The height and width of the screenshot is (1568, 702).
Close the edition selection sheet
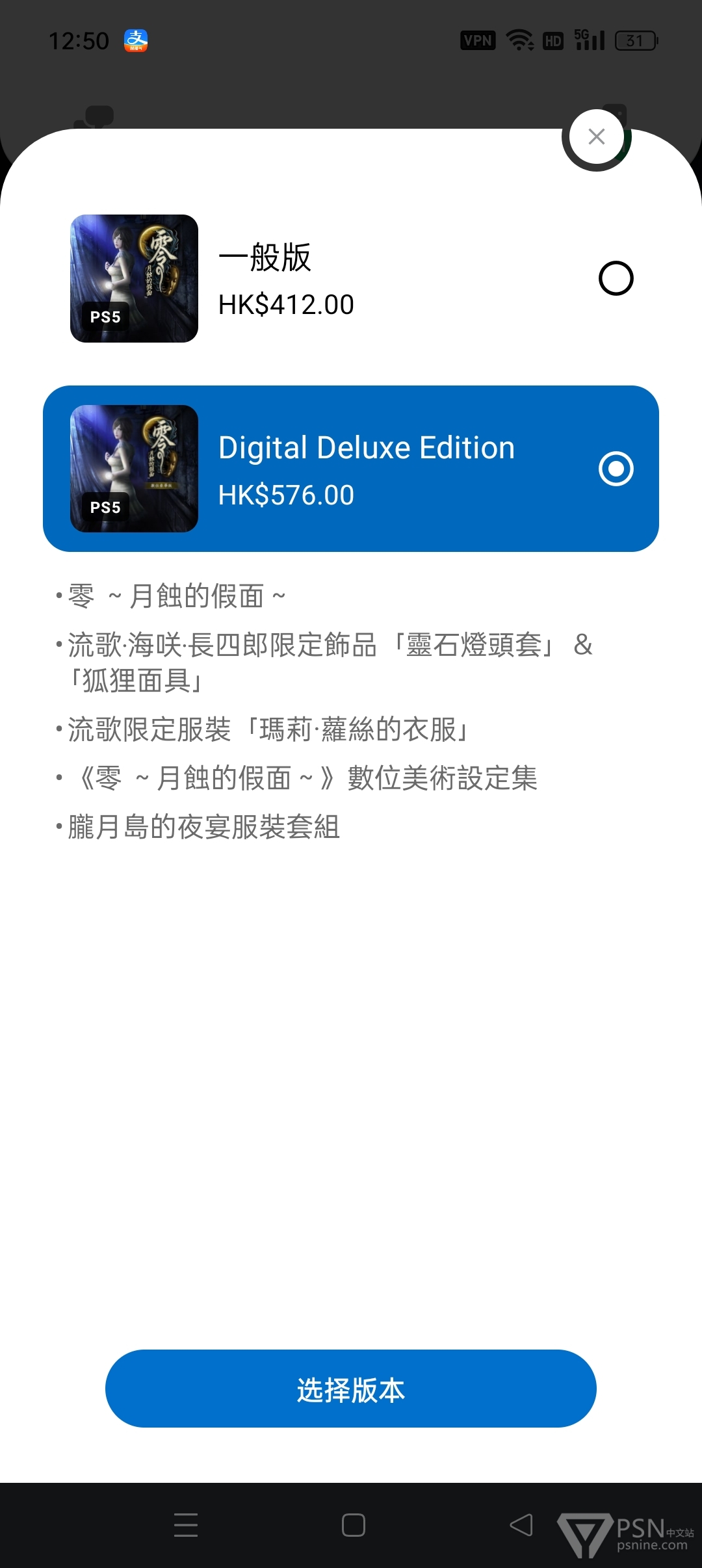point(596,137)
